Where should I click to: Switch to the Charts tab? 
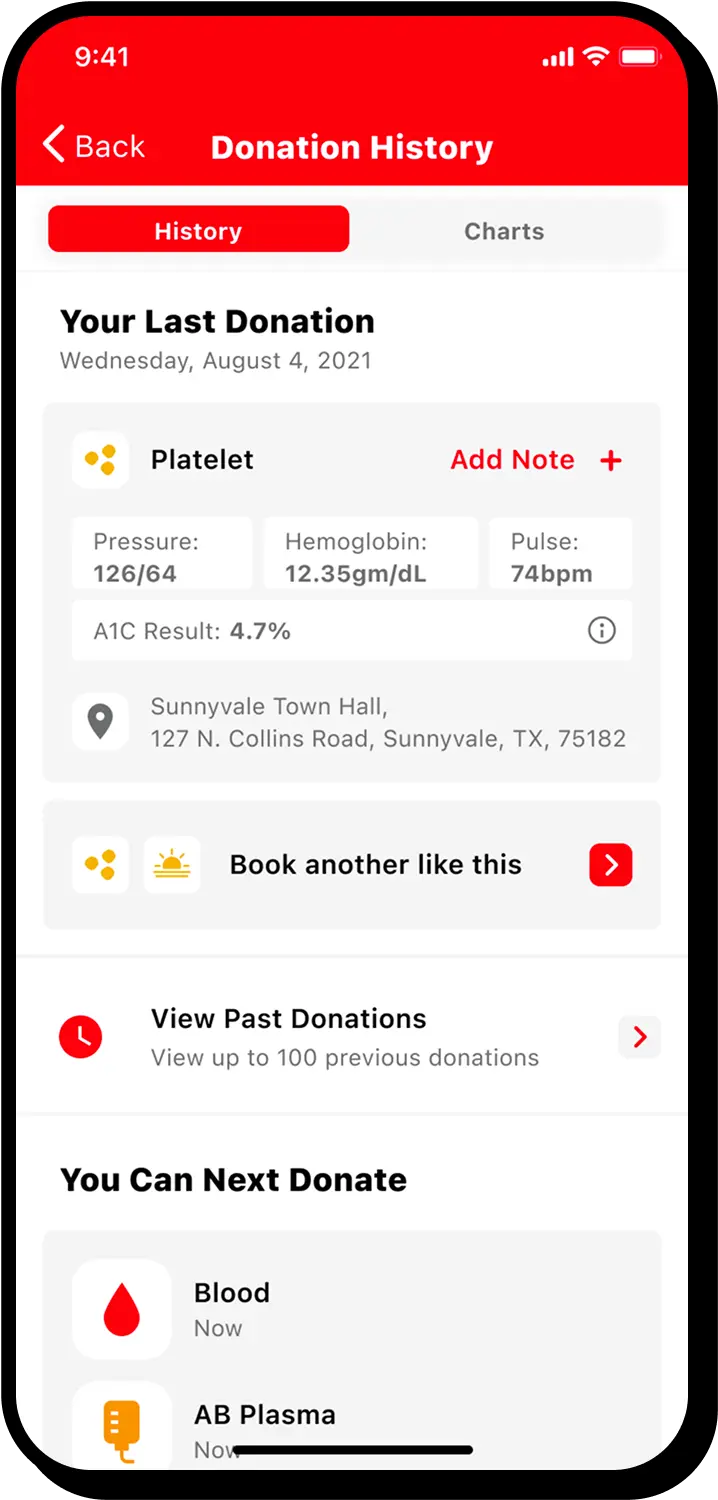click(504, 231)
